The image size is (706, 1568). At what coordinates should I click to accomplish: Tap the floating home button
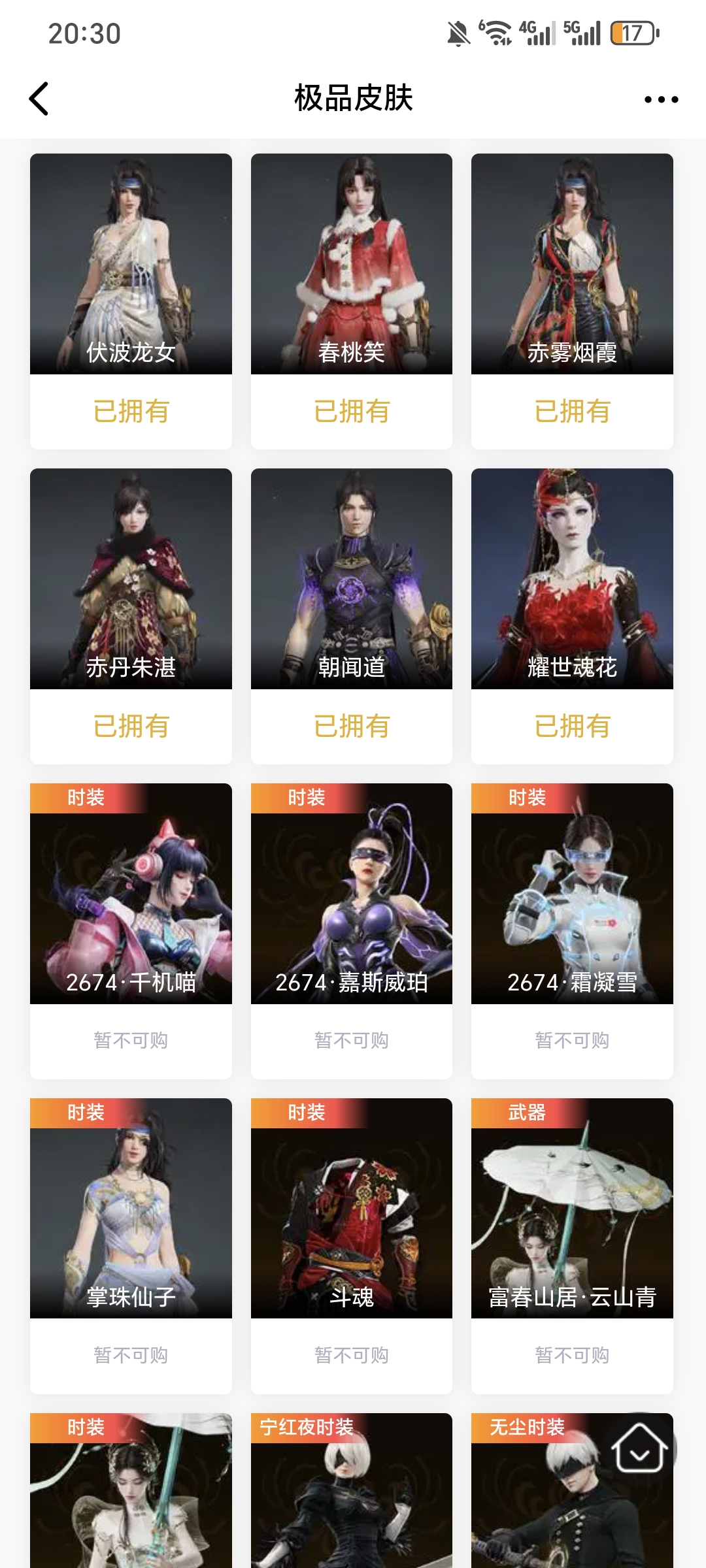[639, 1450]
